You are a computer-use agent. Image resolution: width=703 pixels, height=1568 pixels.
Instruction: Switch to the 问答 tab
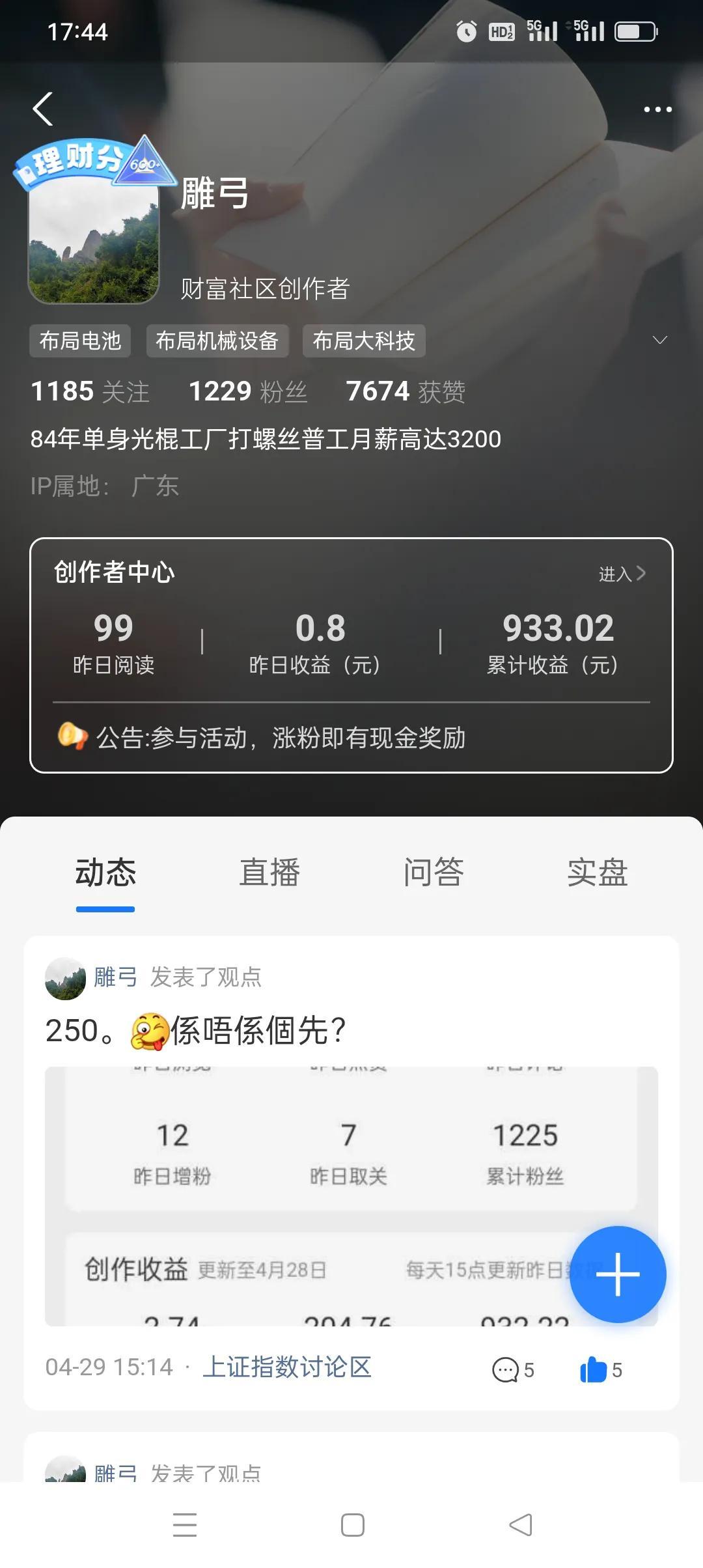tap(434, 873)
